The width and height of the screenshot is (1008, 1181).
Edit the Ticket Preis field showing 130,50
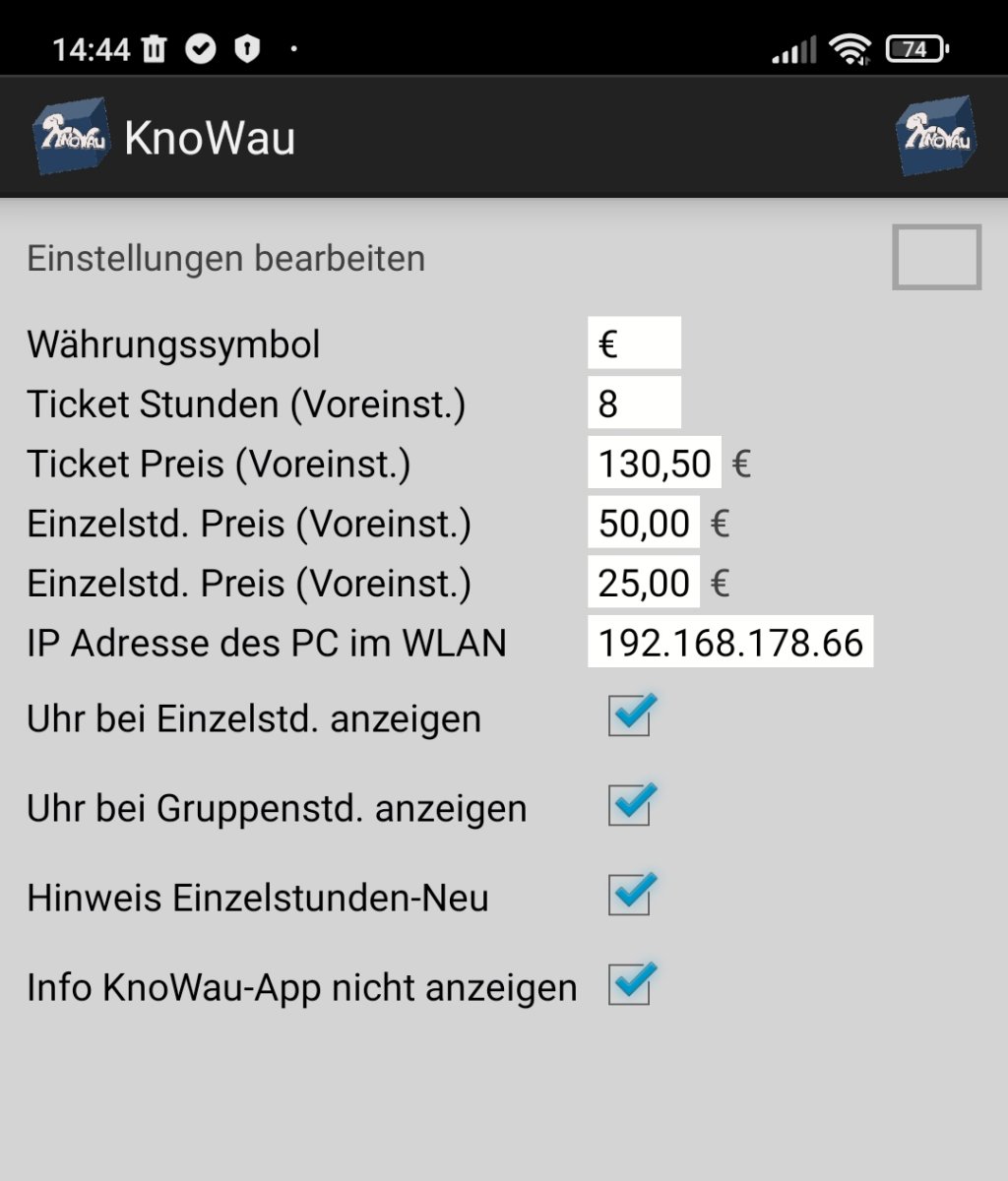coord(654,464)
